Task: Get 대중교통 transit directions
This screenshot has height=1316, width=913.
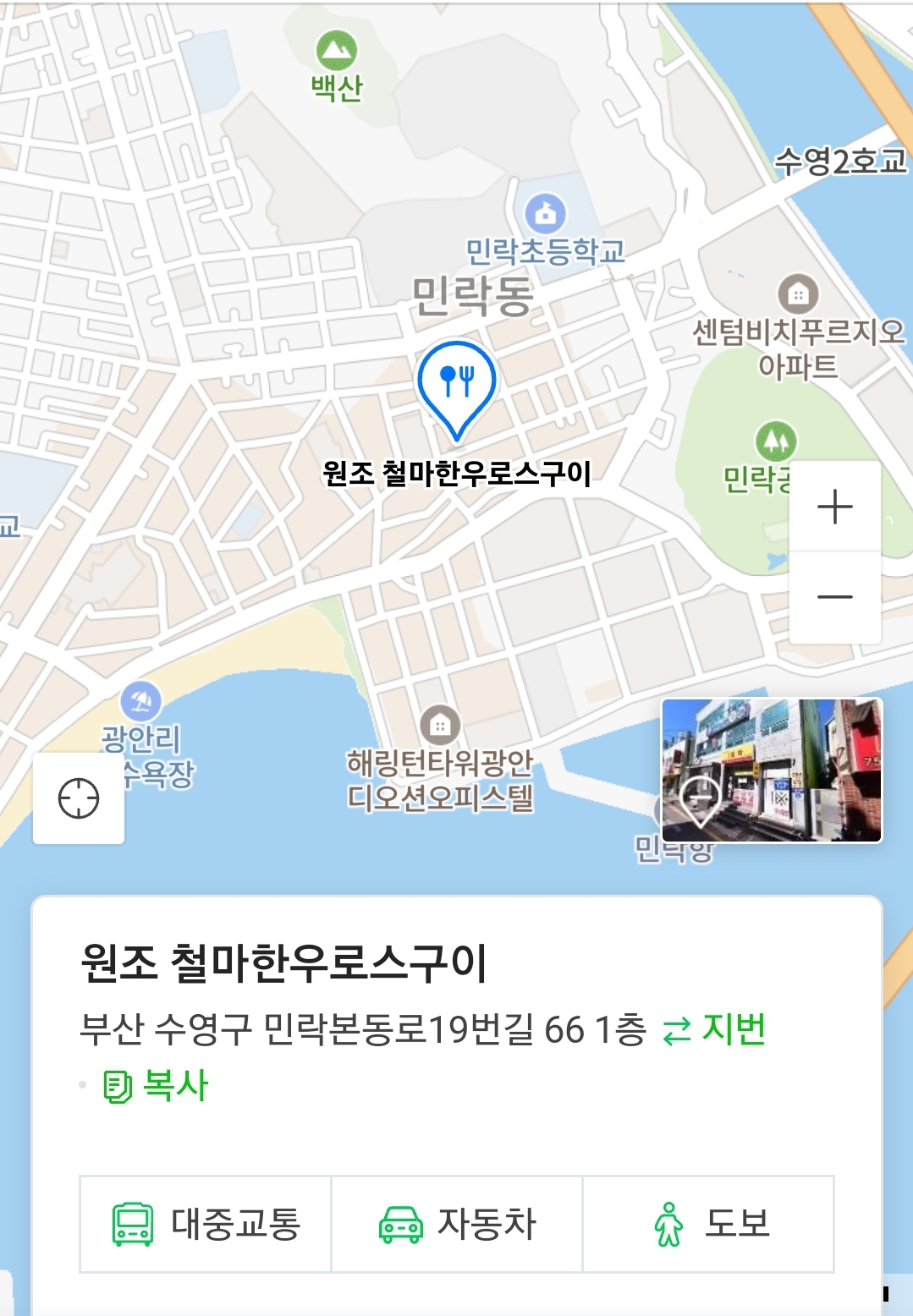Action: click(x=206, y=1224)
